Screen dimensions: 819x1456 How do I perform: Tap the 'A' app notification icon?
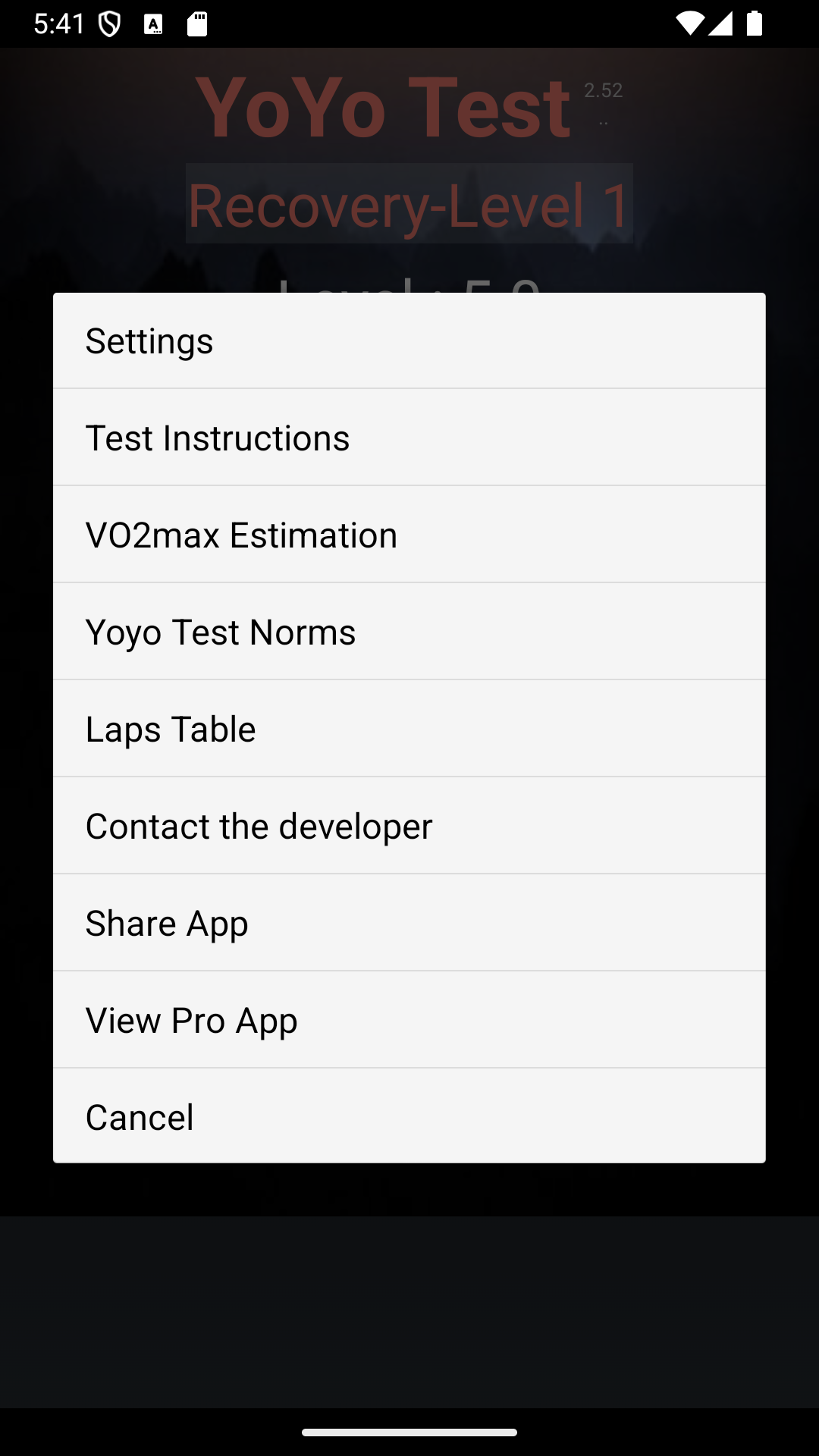click(x=154, y=24)
